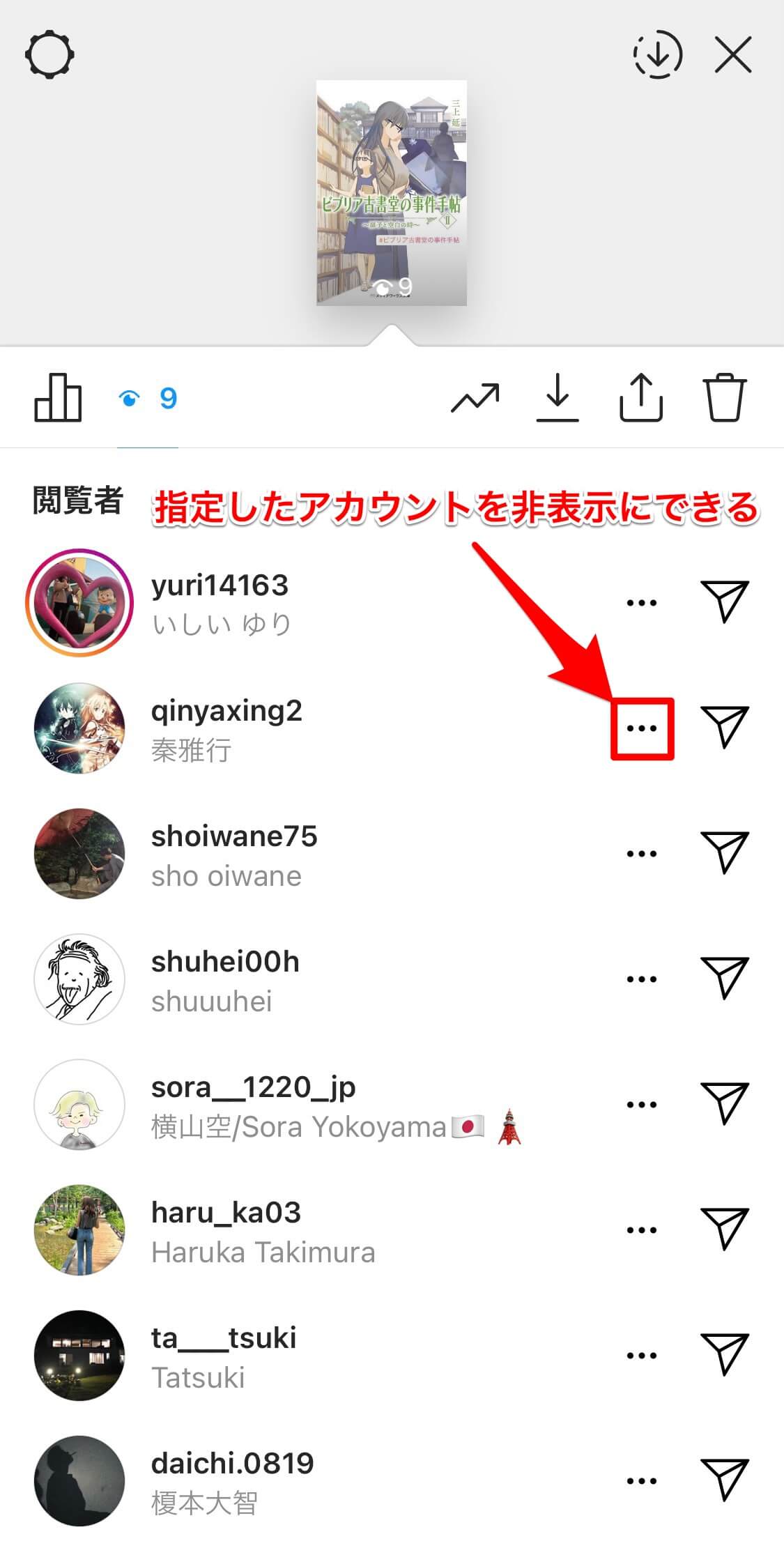Open more options for qinyaxing2

click(x=642, y=728)
